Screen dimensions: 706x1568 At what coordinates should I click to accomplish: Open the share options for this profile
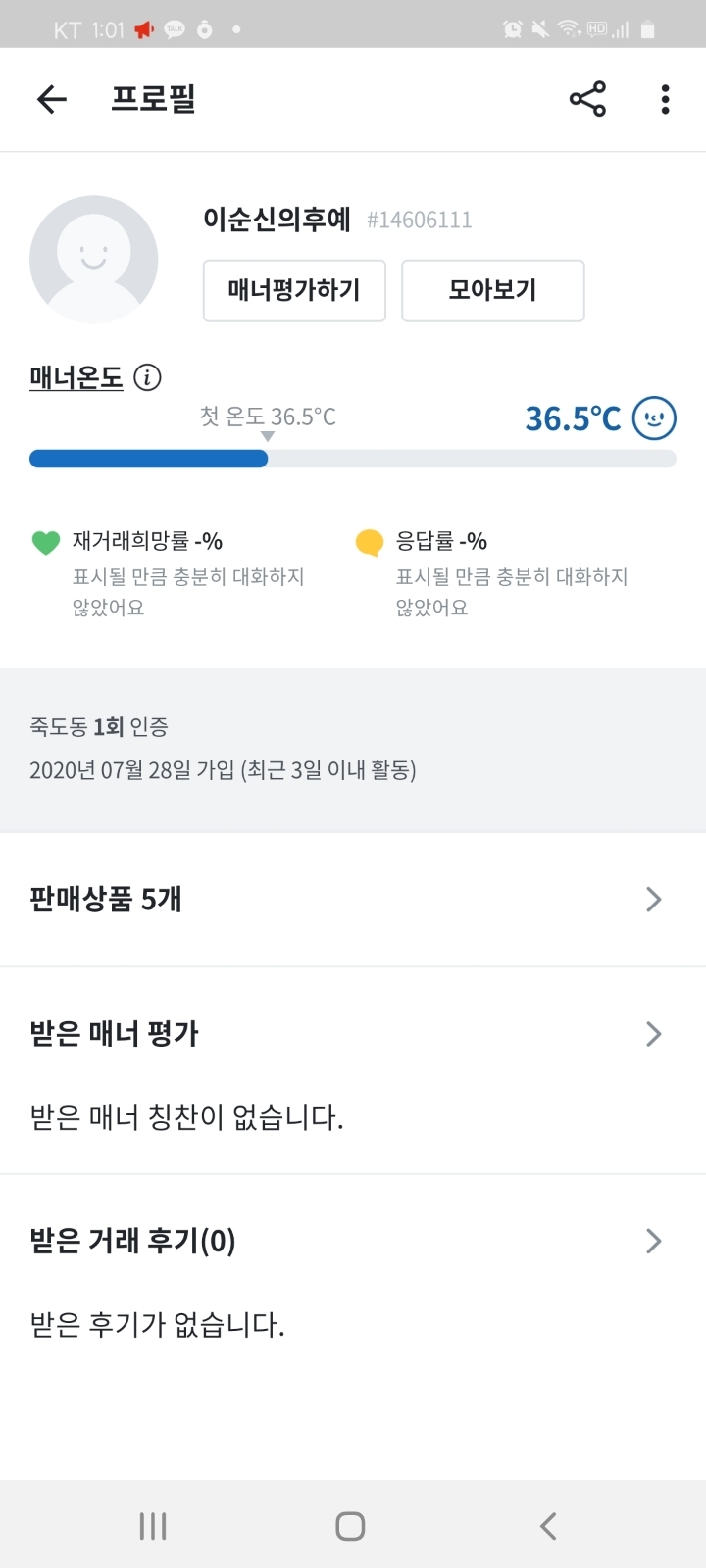[x=586, y=99]
